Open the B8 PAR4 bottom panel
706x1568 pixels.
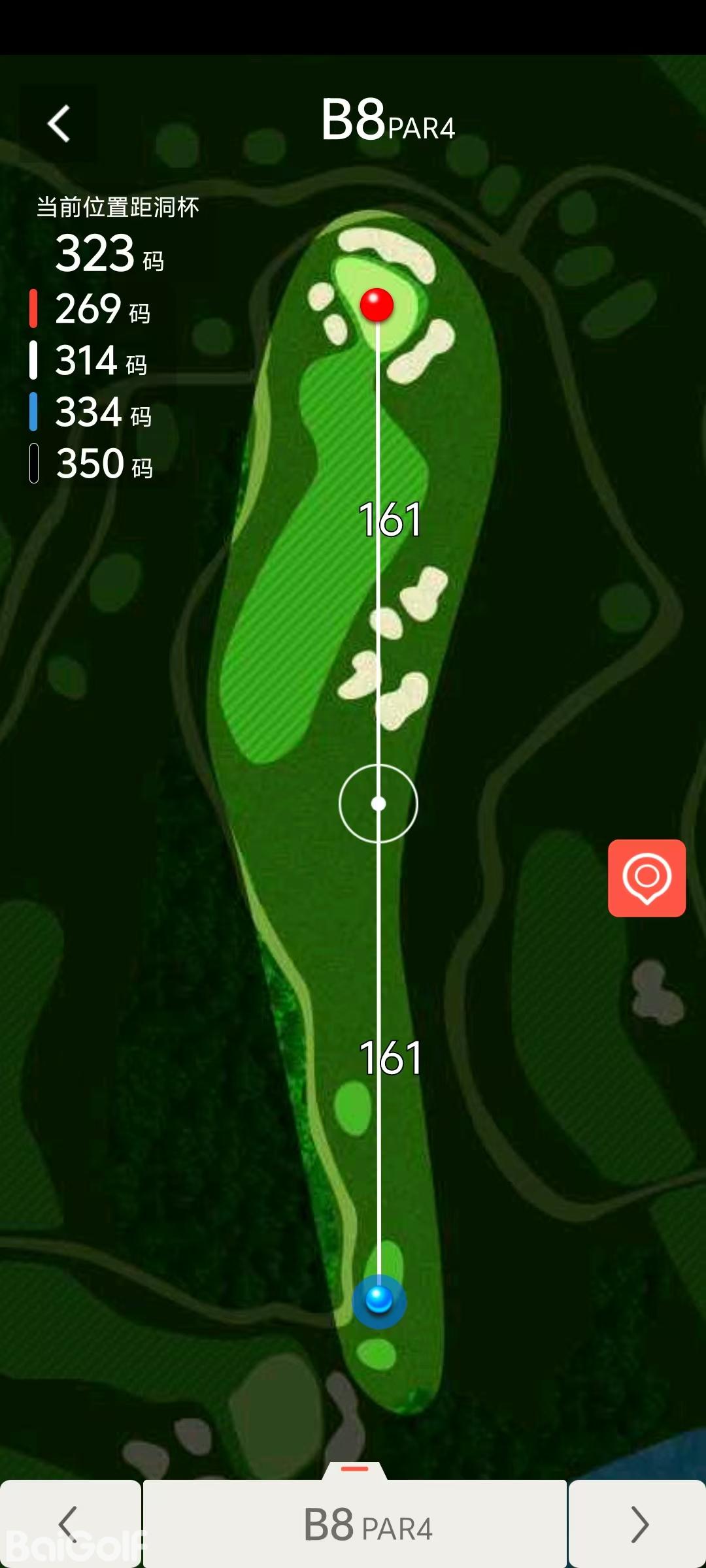355,1524
